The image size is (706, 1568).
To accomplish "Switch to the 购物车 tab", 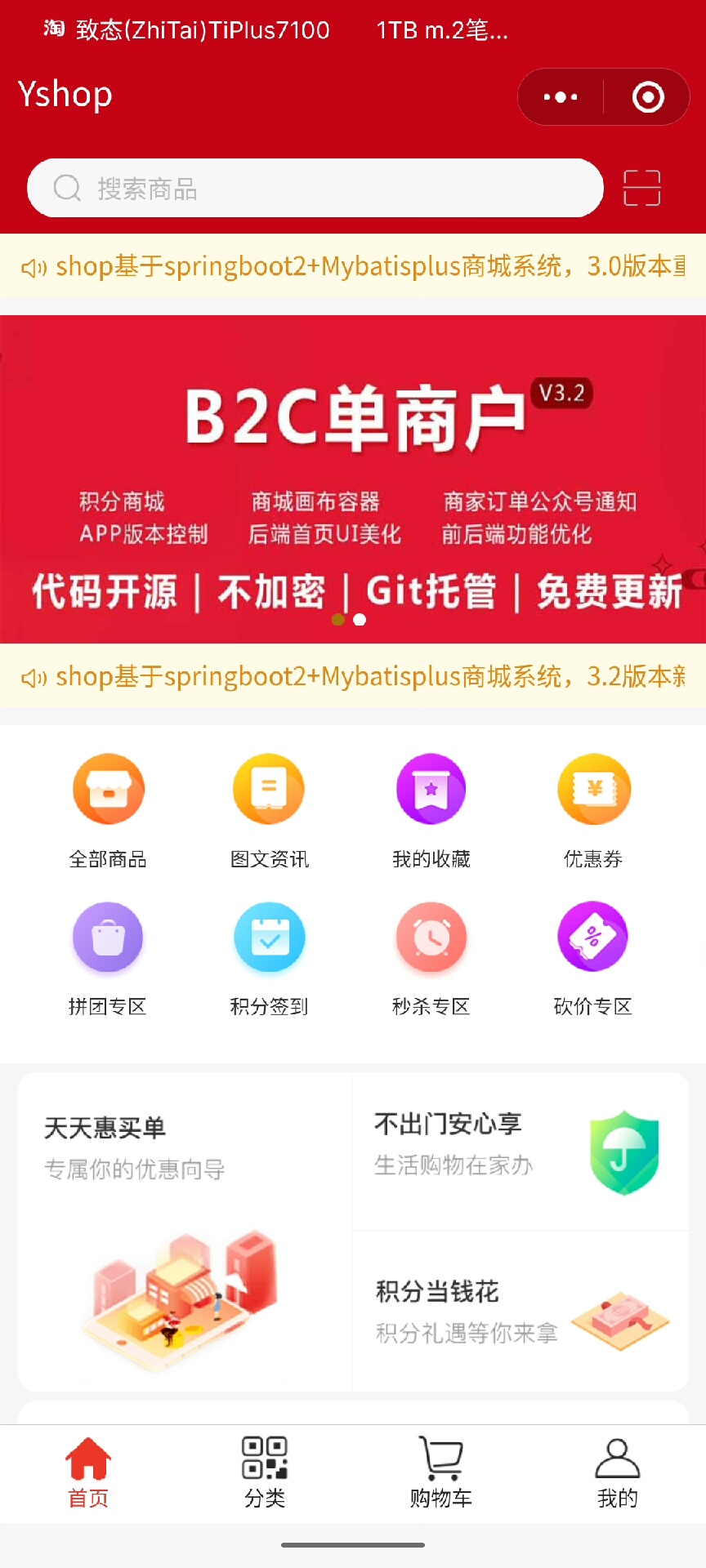I will (441, 1472).
